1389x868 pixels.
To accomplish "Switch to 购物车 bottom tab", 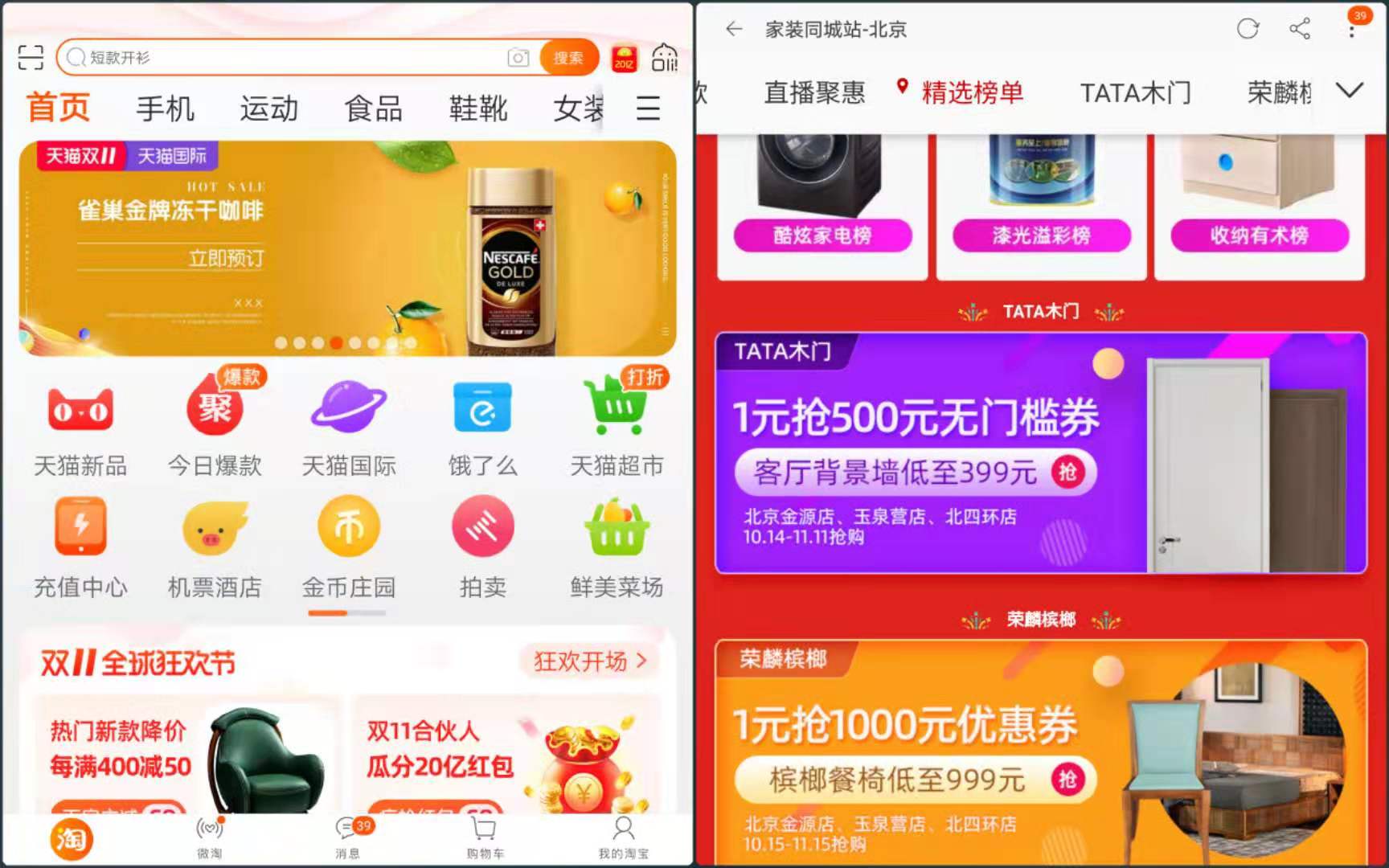I will click(485, 837).
